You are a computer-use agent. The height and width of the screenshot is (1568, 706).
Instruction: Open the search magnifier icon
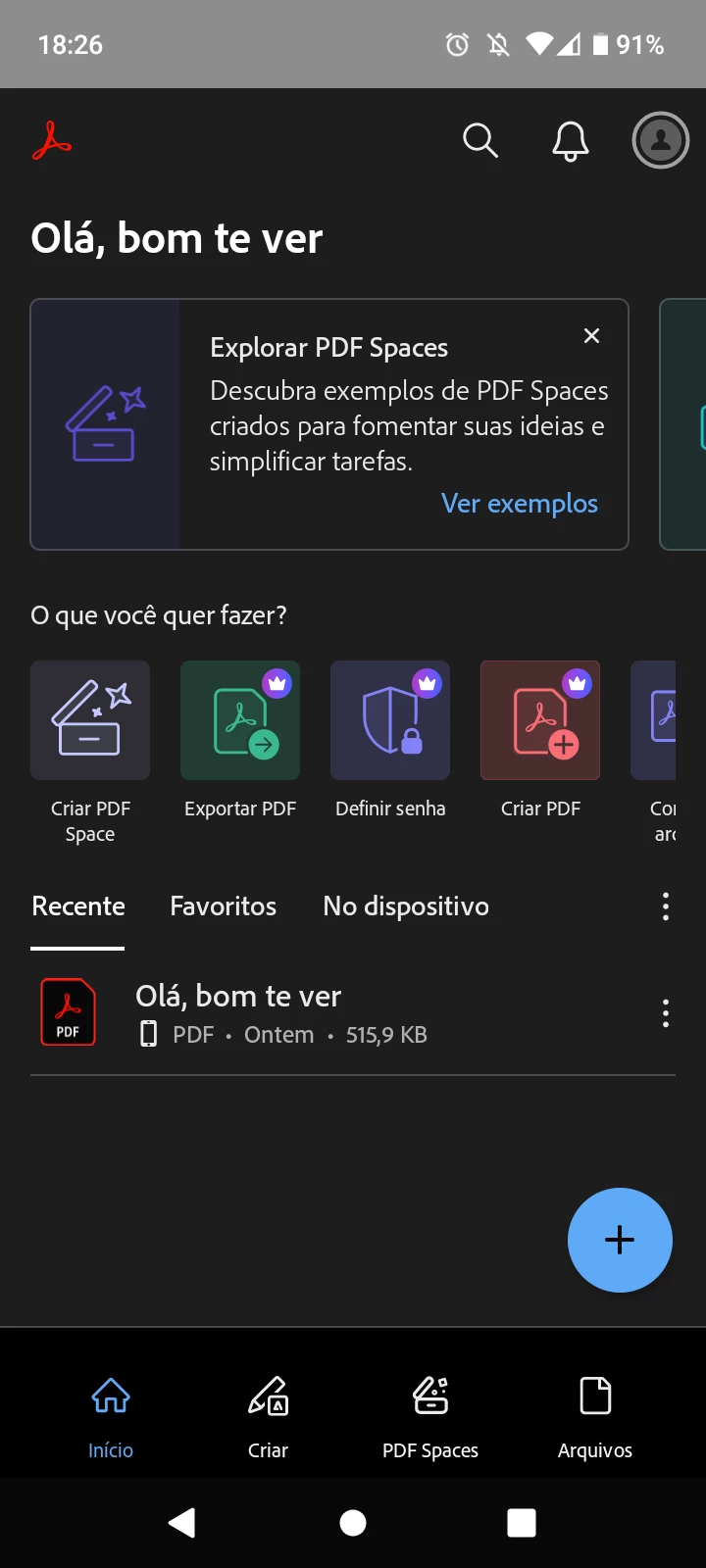pos(480,141)
